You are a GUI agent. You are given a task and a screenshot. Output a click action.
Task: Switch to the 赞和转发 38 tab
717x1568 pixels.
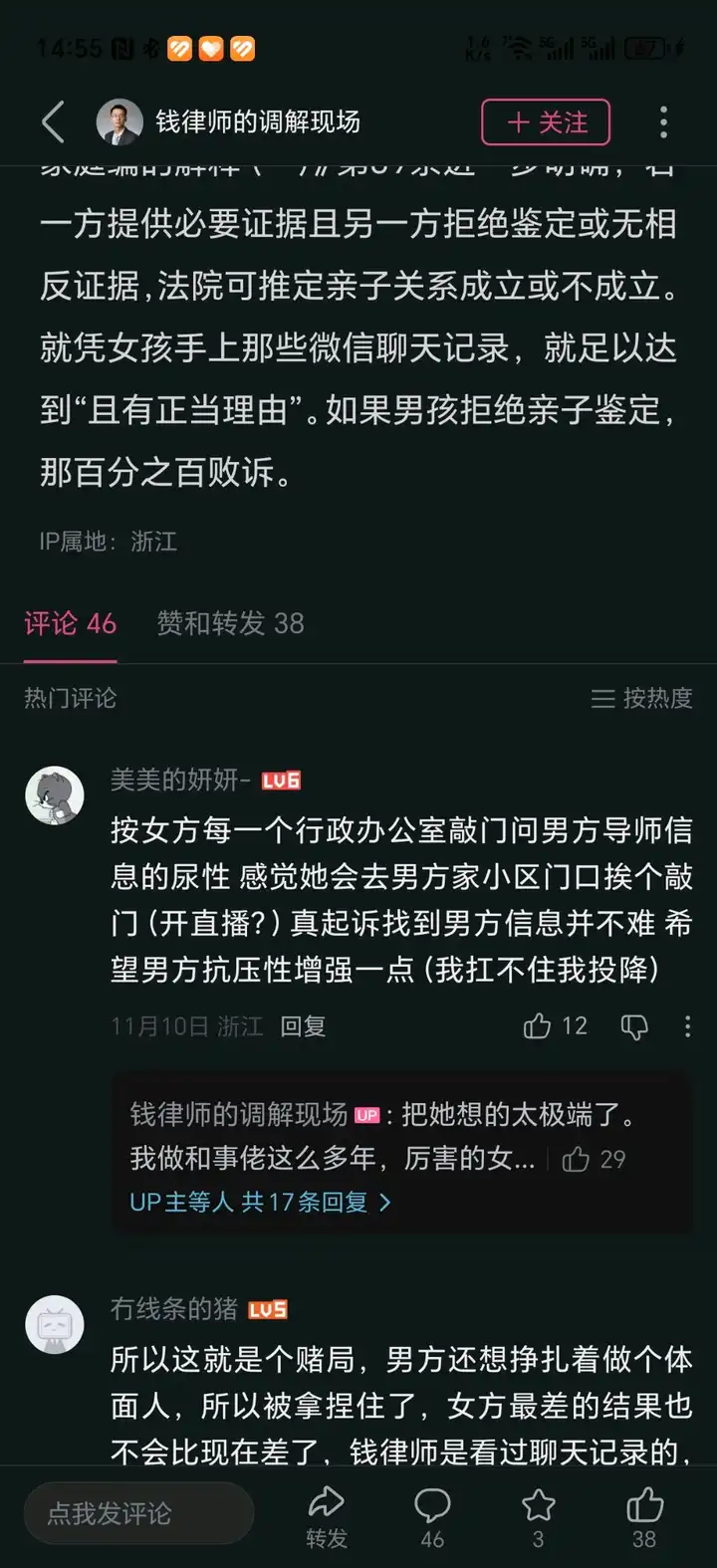pyautogui.click(x=230, y=624)
